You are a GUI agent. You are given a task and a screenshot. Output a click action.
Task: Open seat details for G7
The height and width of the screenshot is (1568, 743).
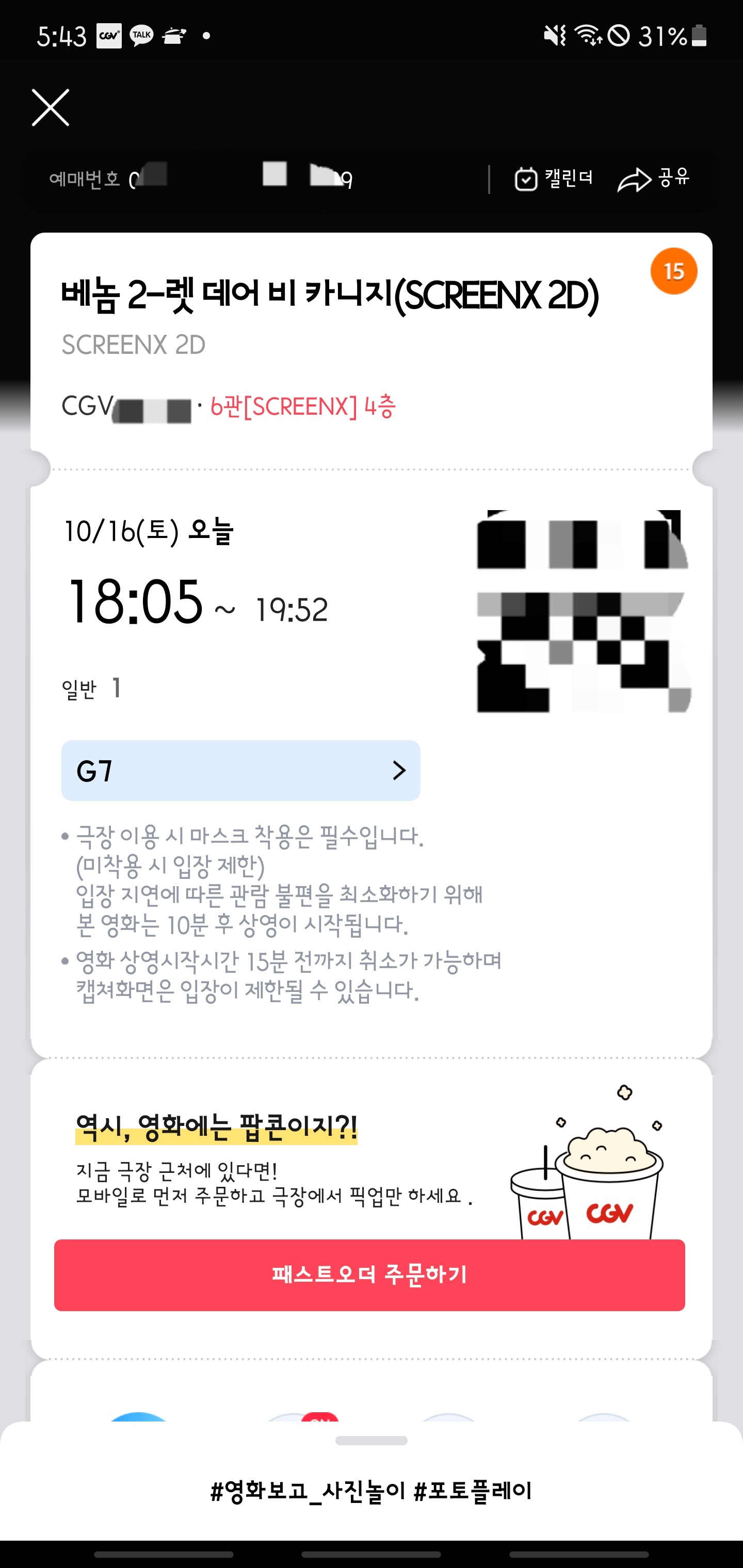point(240,771)
